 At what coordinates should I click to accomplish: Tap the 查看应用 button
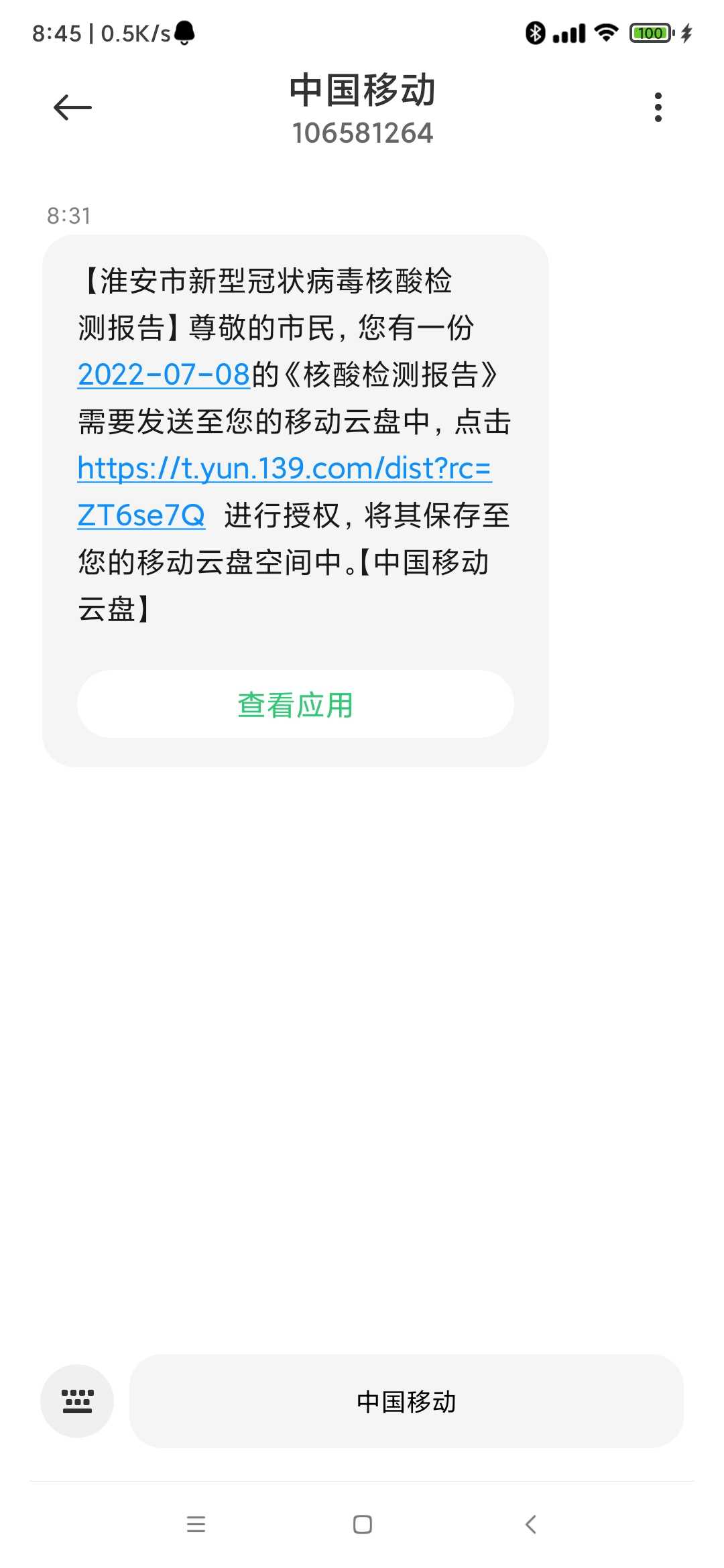[296, 704]
